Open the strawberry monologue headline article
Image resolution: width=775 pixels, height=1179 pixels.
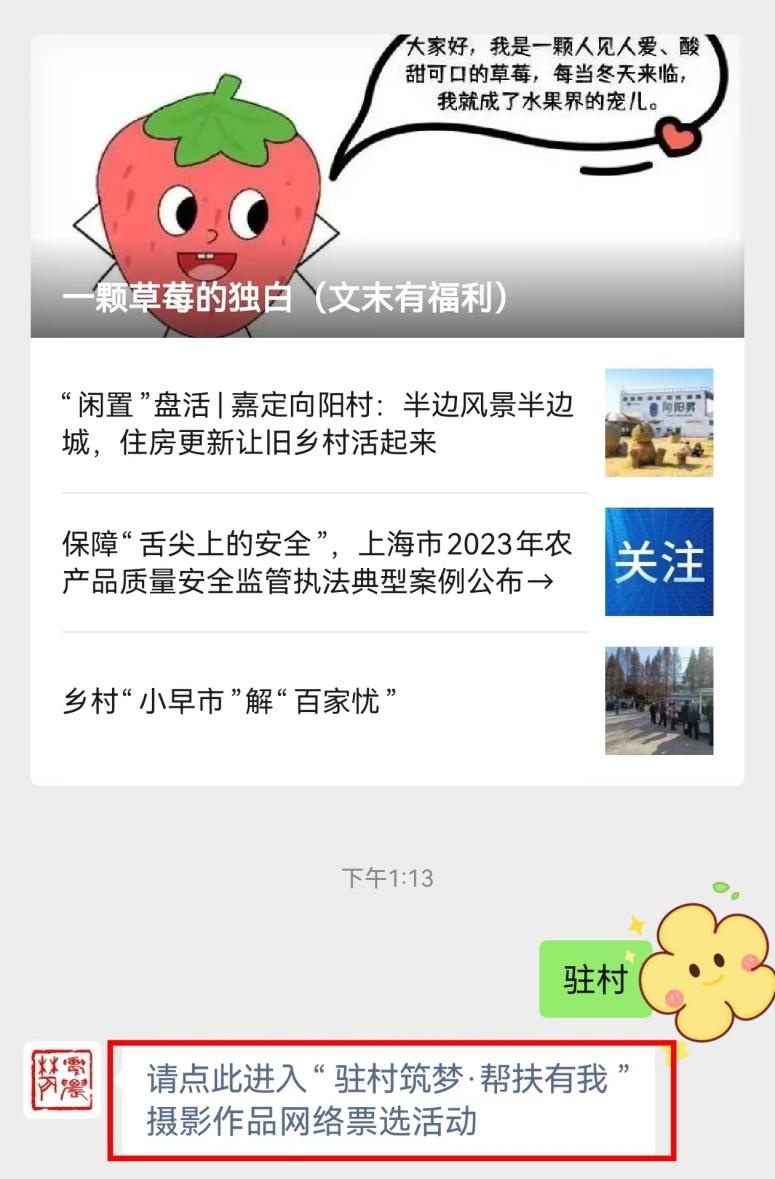tap(387, 190)
